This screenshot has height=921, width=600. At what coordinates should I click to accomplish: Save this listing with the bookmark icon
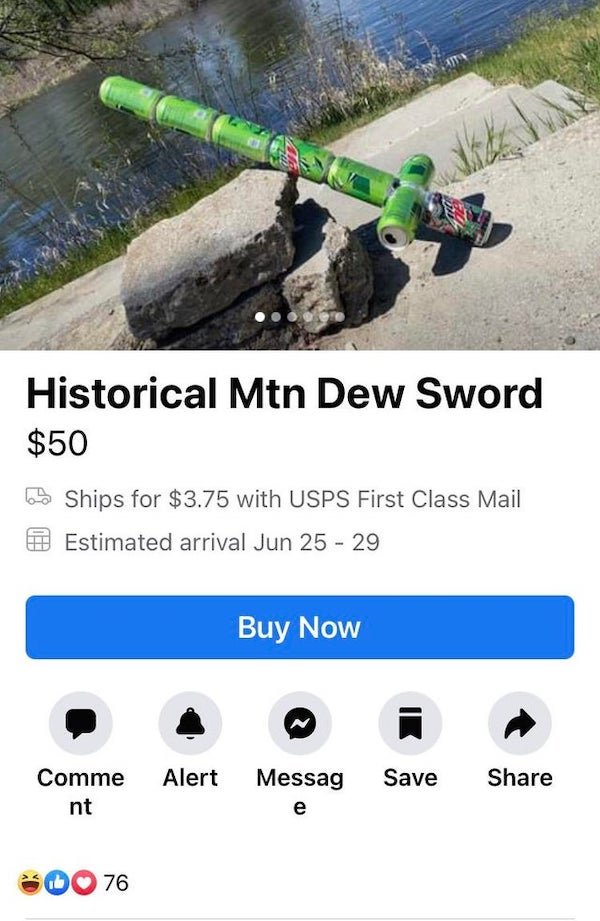click(410, 723)
